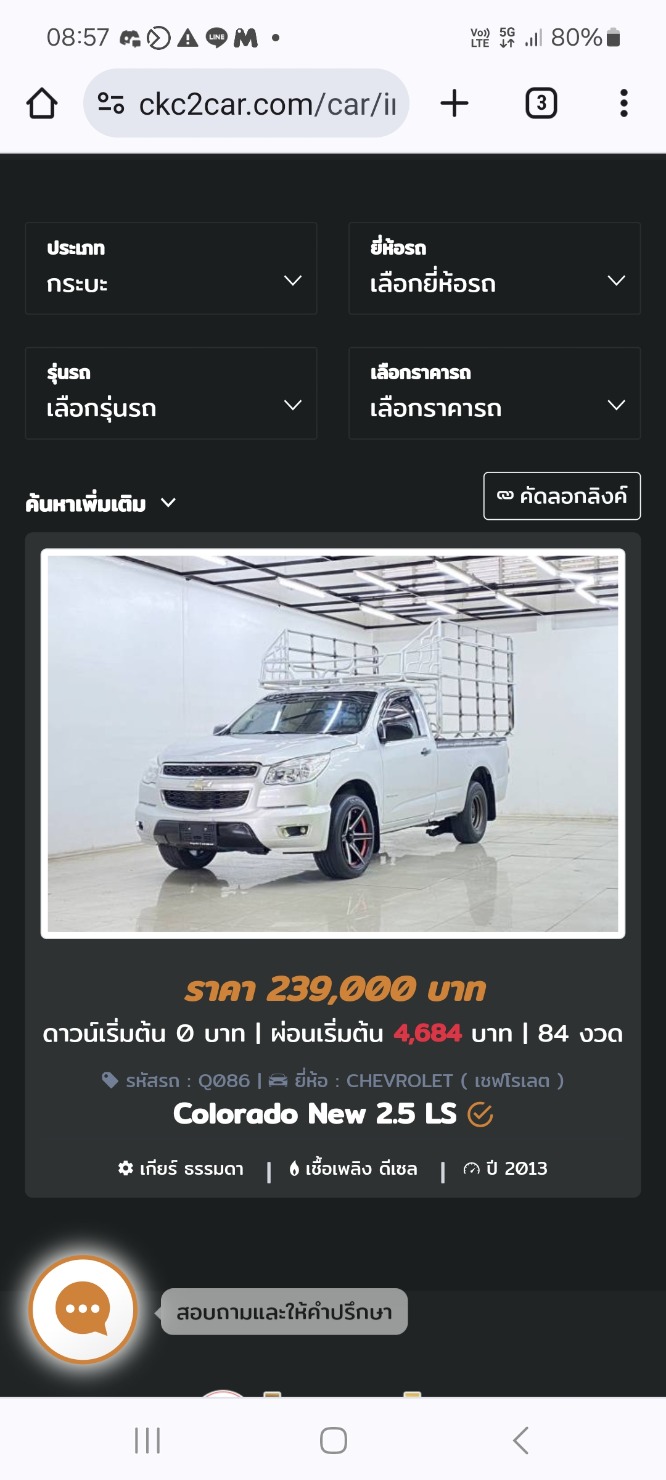Open a new browser tab
Viewport: 666px width, 1480px height.
tap(454, 103)
